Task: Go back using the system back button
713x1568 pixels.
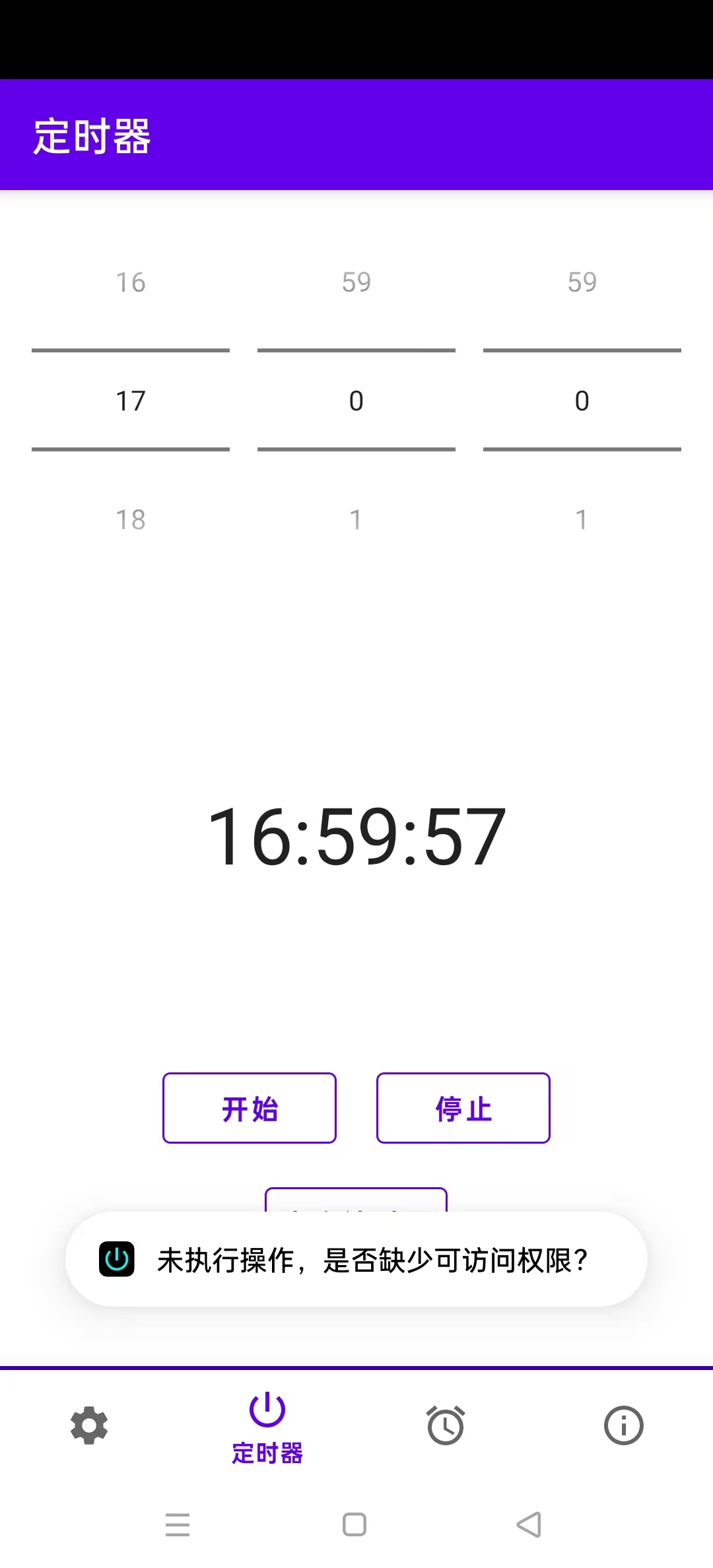Action: point(529,1524)
